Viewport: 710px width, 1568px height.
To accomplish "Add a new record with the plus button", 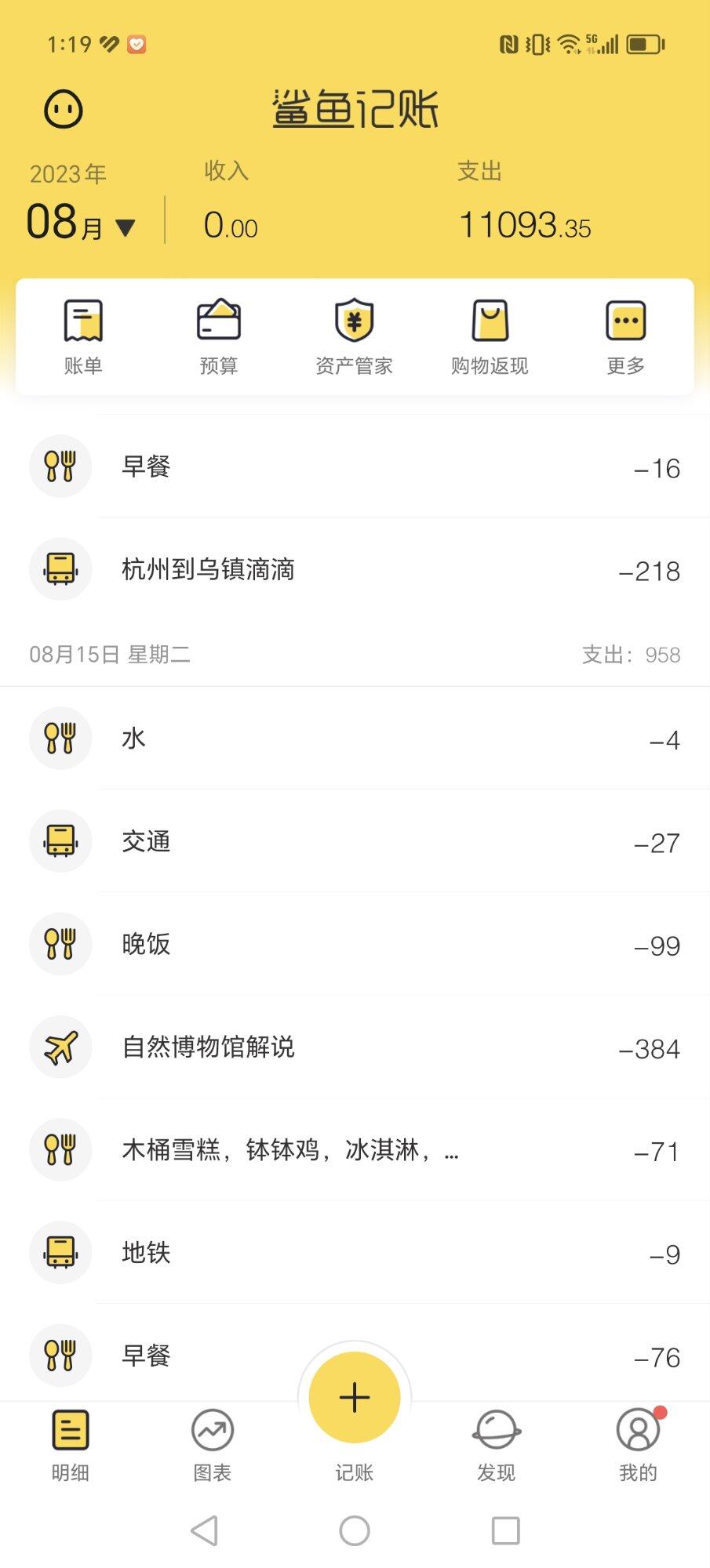I will click(x=355, y=1397).
